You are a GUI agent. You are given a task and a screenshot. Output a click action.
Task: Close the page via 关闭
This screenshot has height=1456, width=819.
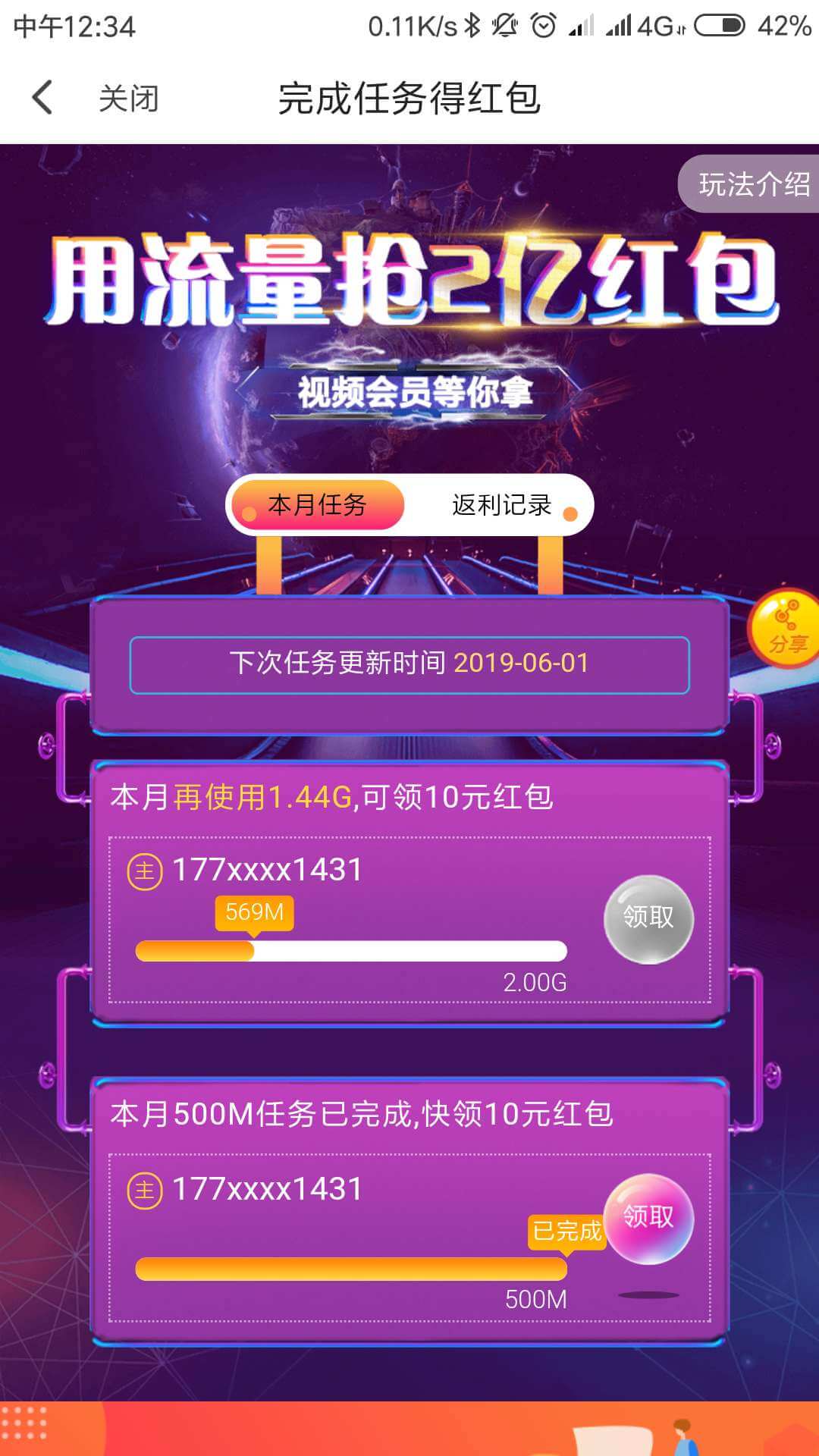pos(128,99)
